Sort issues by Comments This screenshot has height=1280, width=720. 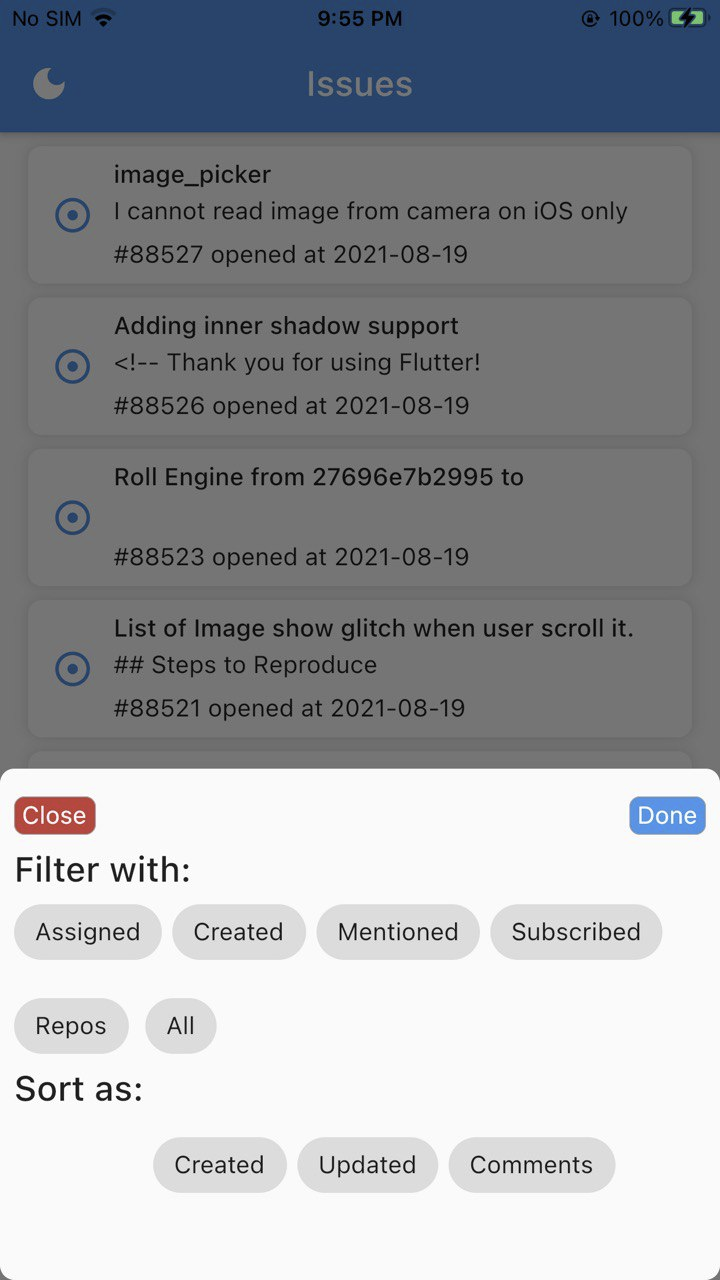531,1165
